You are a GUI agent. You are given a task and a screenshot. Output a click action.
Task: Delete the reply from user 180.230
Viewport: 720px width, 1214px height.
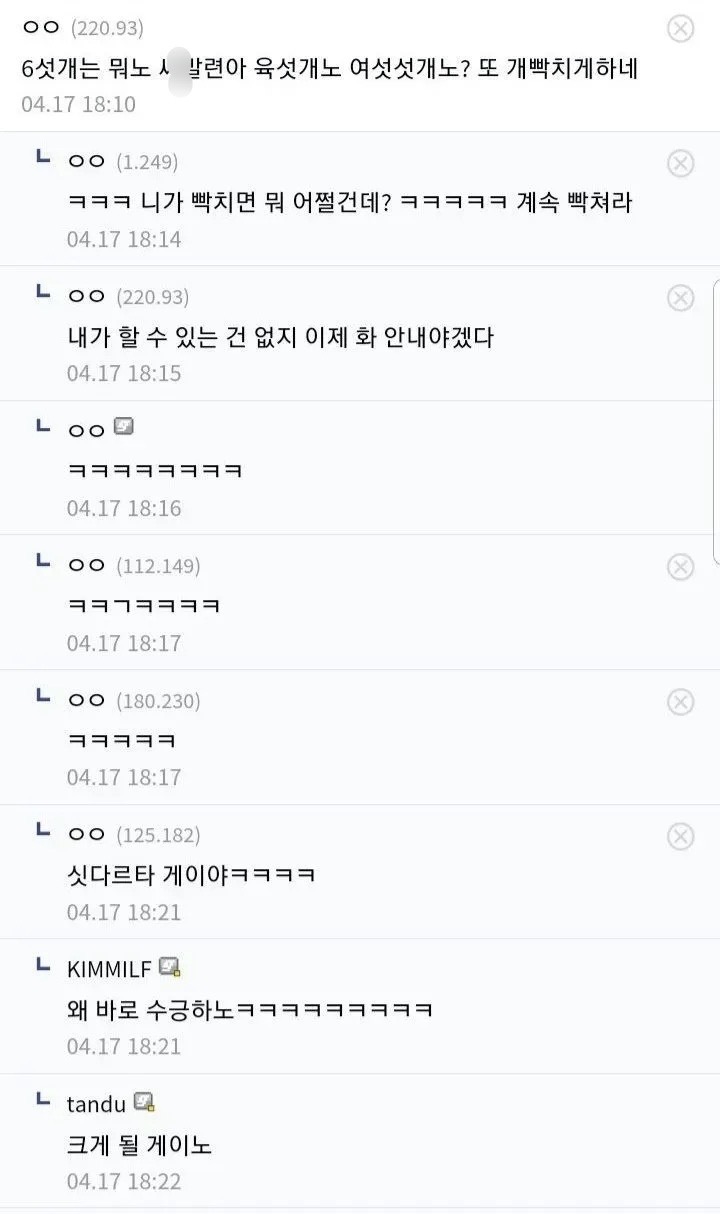[680, 702]
